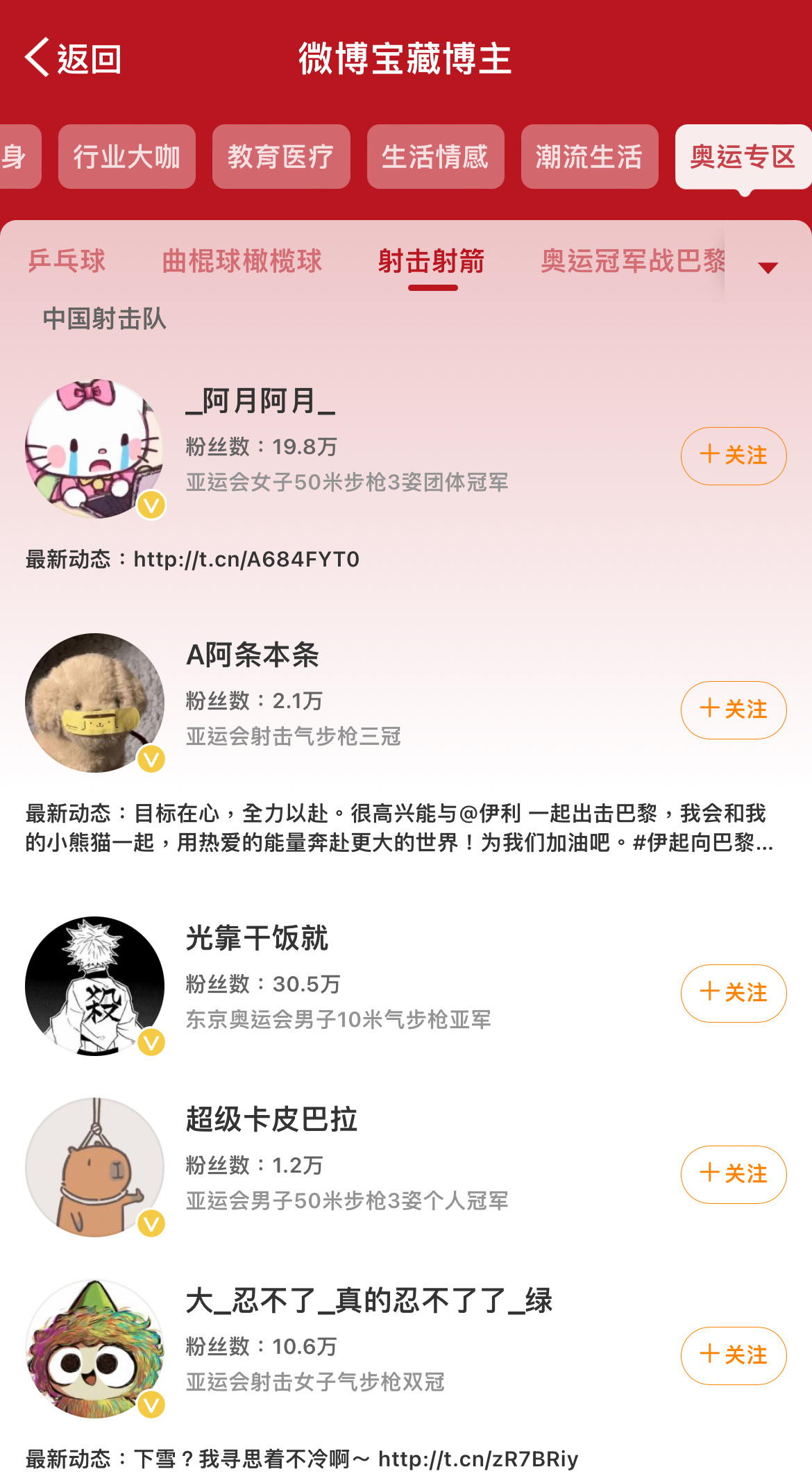
Task: View the profile of A阿条本条
Action: [95, 703]
